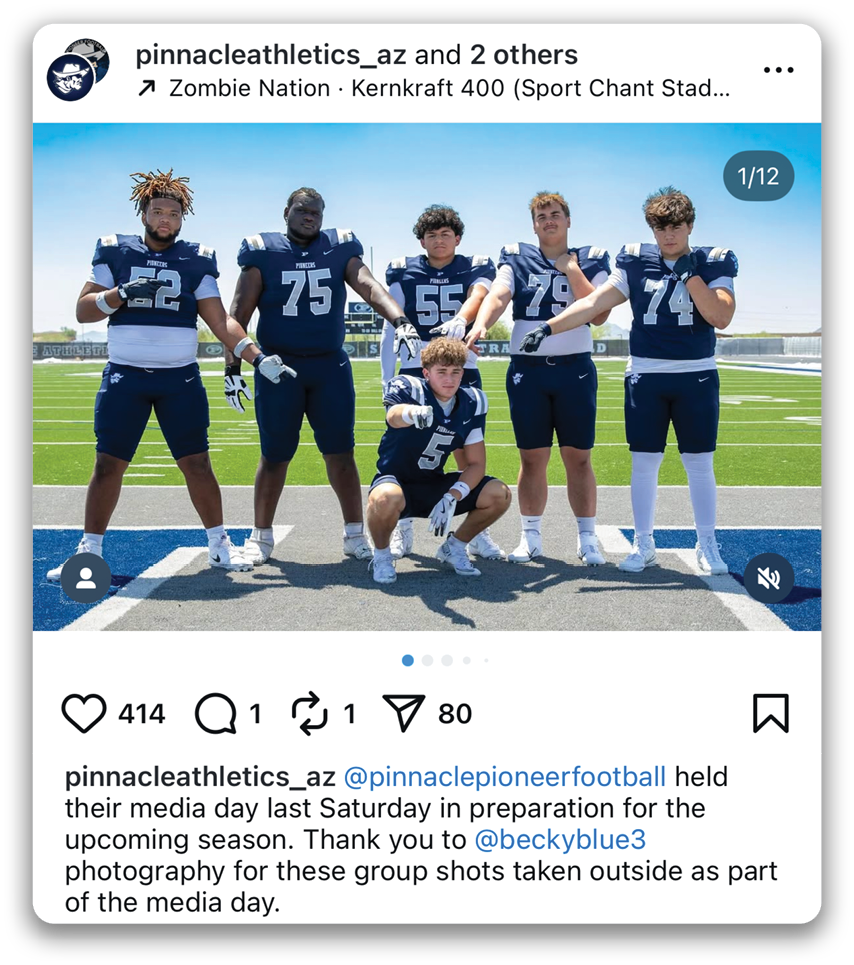Show people tagged in the photo
Viewport: 854px width, 965px height.
pyautogui.click(x=85, y=578)
